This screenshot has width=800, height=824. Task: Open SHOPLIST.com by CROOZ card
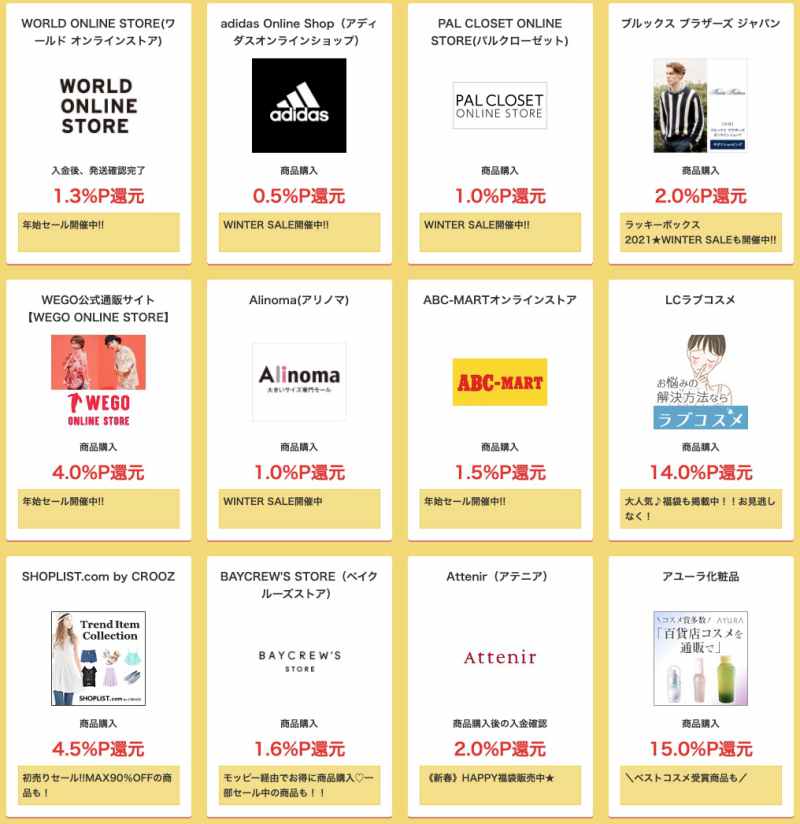point(98,658)
